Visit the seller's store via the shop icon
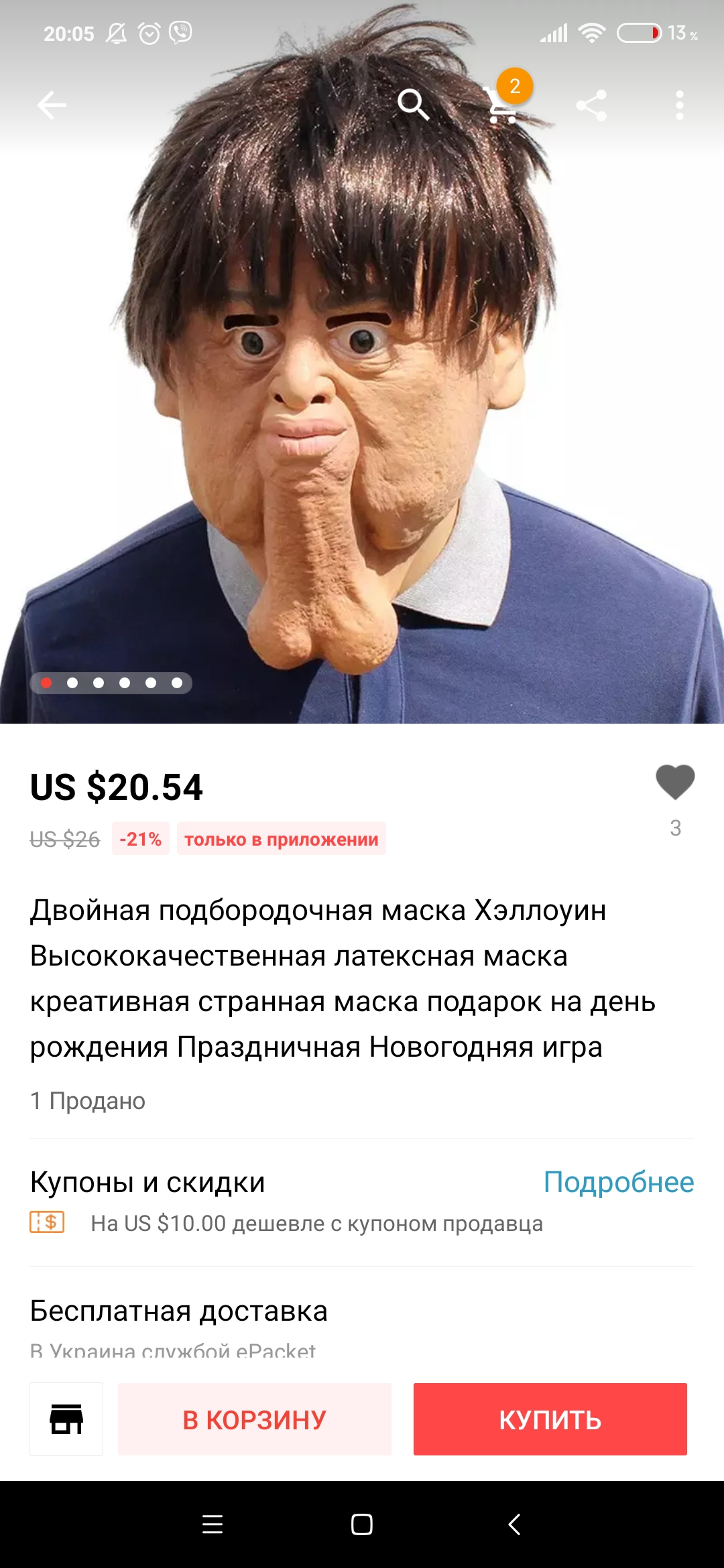 click(x=66, y=1419)
